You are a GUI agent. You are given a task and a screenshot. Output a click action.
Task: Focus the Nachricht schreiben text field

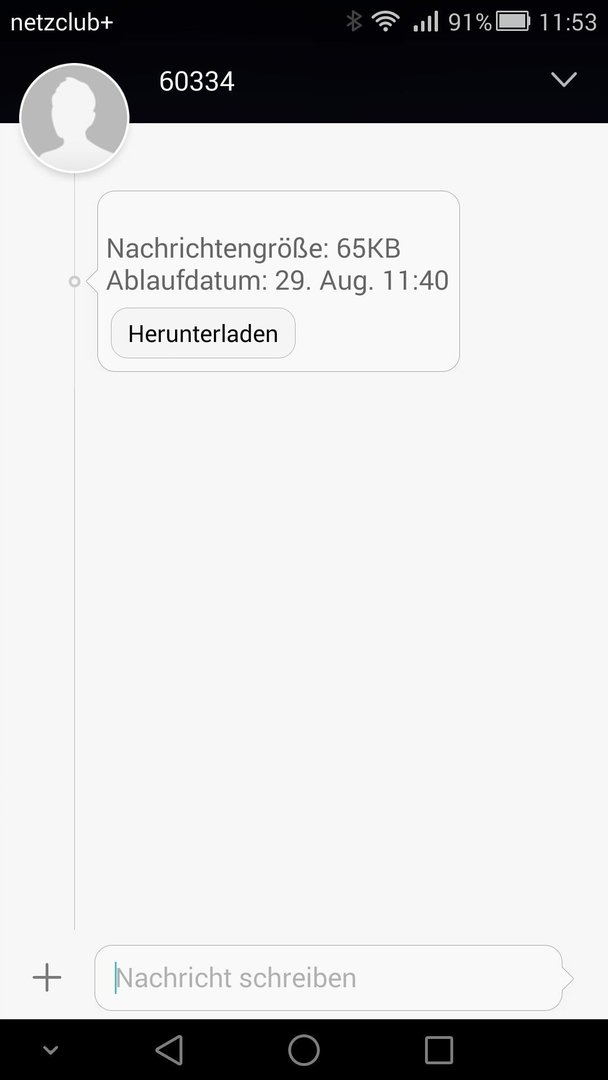point(328,978)
